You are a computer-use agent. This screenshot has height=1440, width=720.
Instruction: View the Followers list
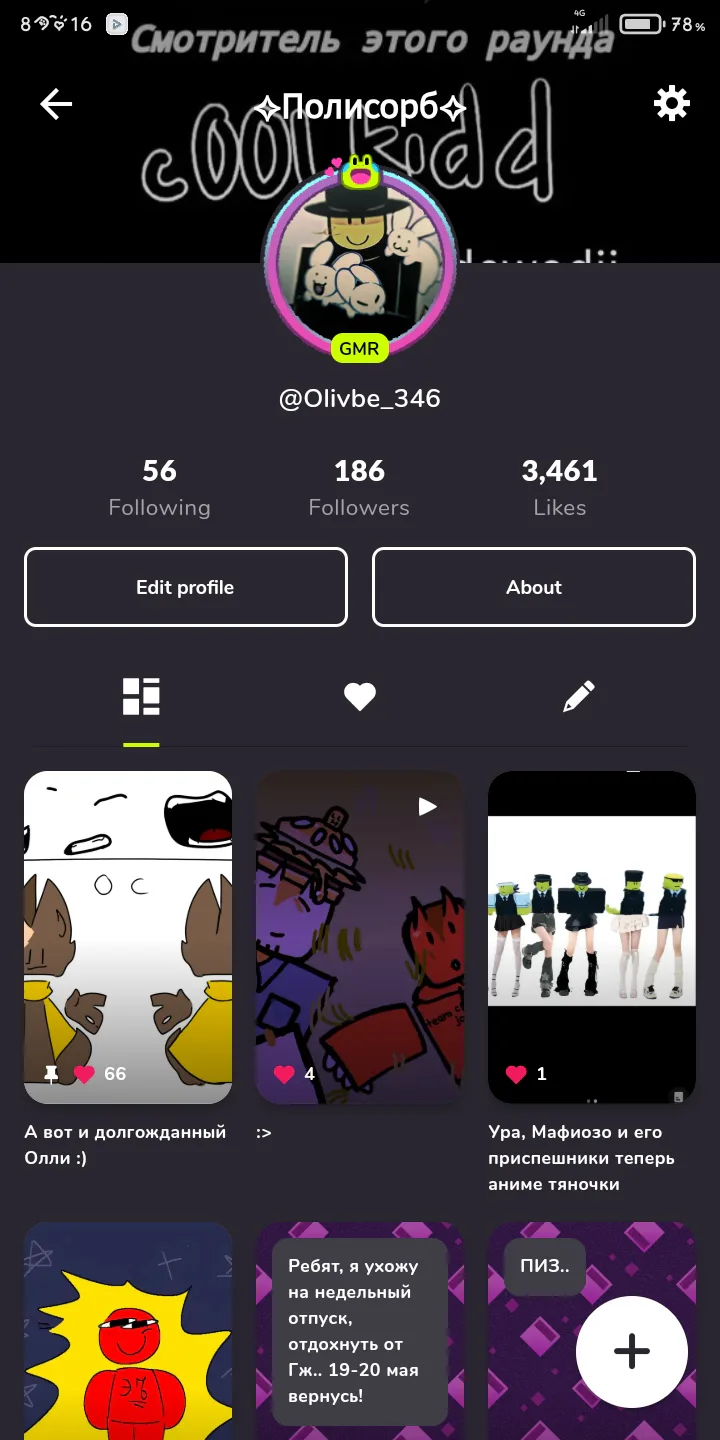(359, 488)
